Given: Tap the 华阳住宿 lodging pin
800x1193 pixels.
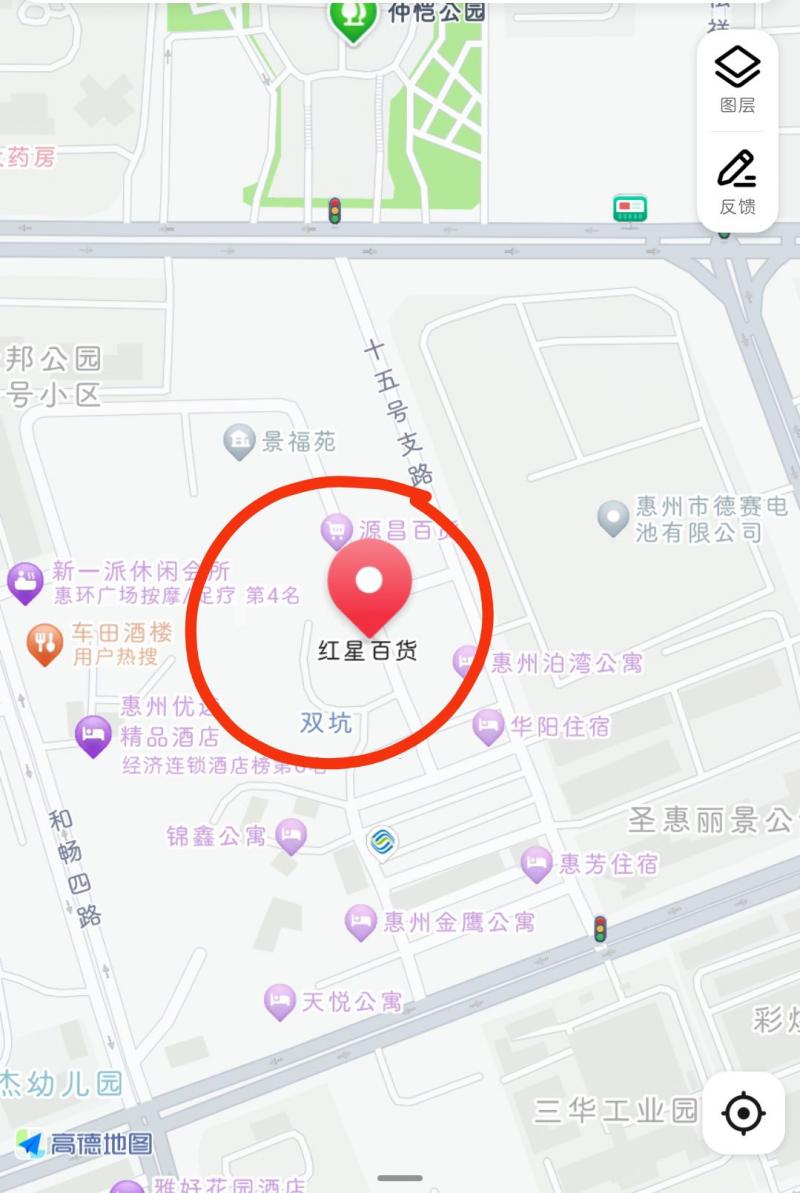Looking at the screenshot, I should pos(488,725).
